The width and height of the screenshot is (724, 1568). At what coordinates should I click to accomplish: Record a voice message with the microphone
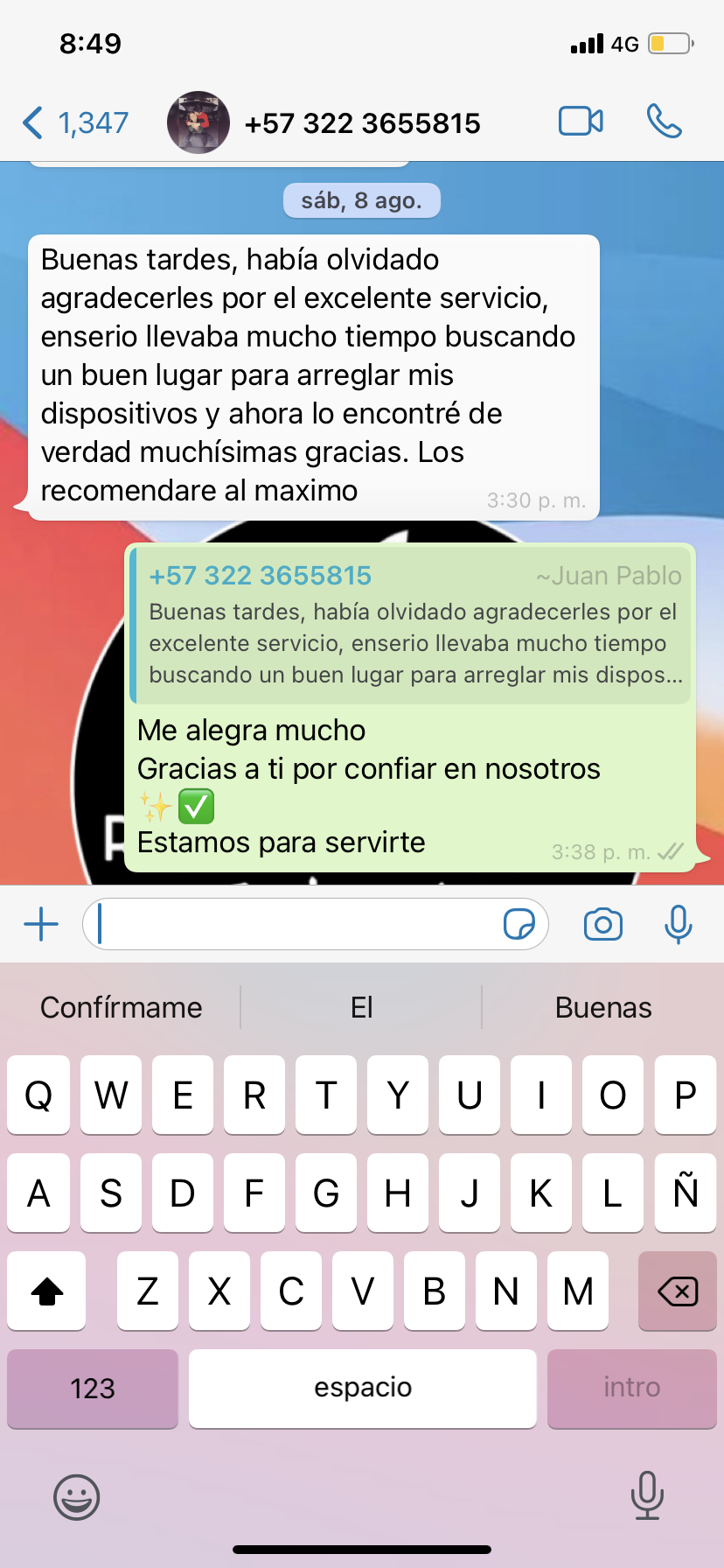(678, 924)
